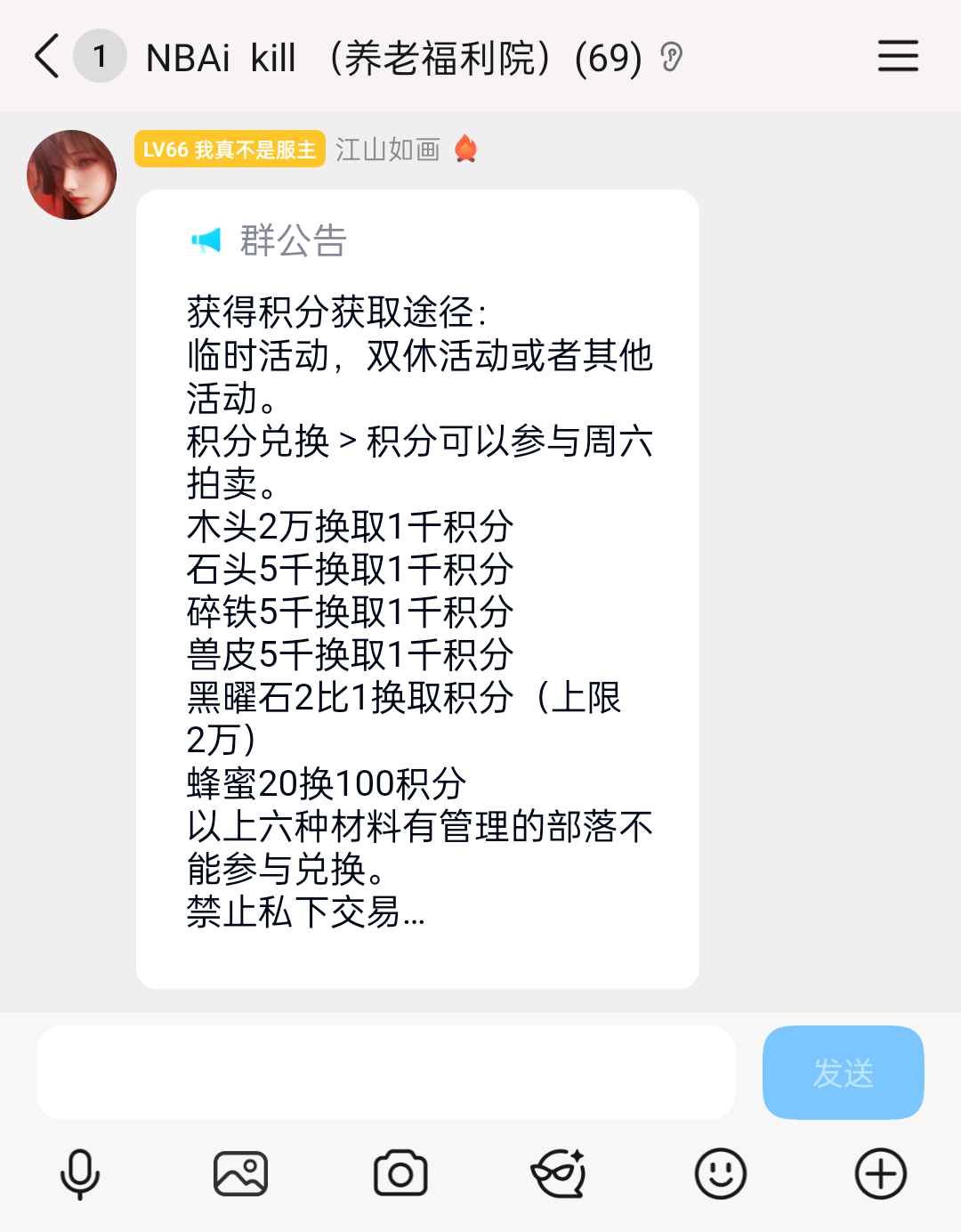Start voice input with the microphone
The height and width of the screenshot is (1232, 961).
point(80,1173)
